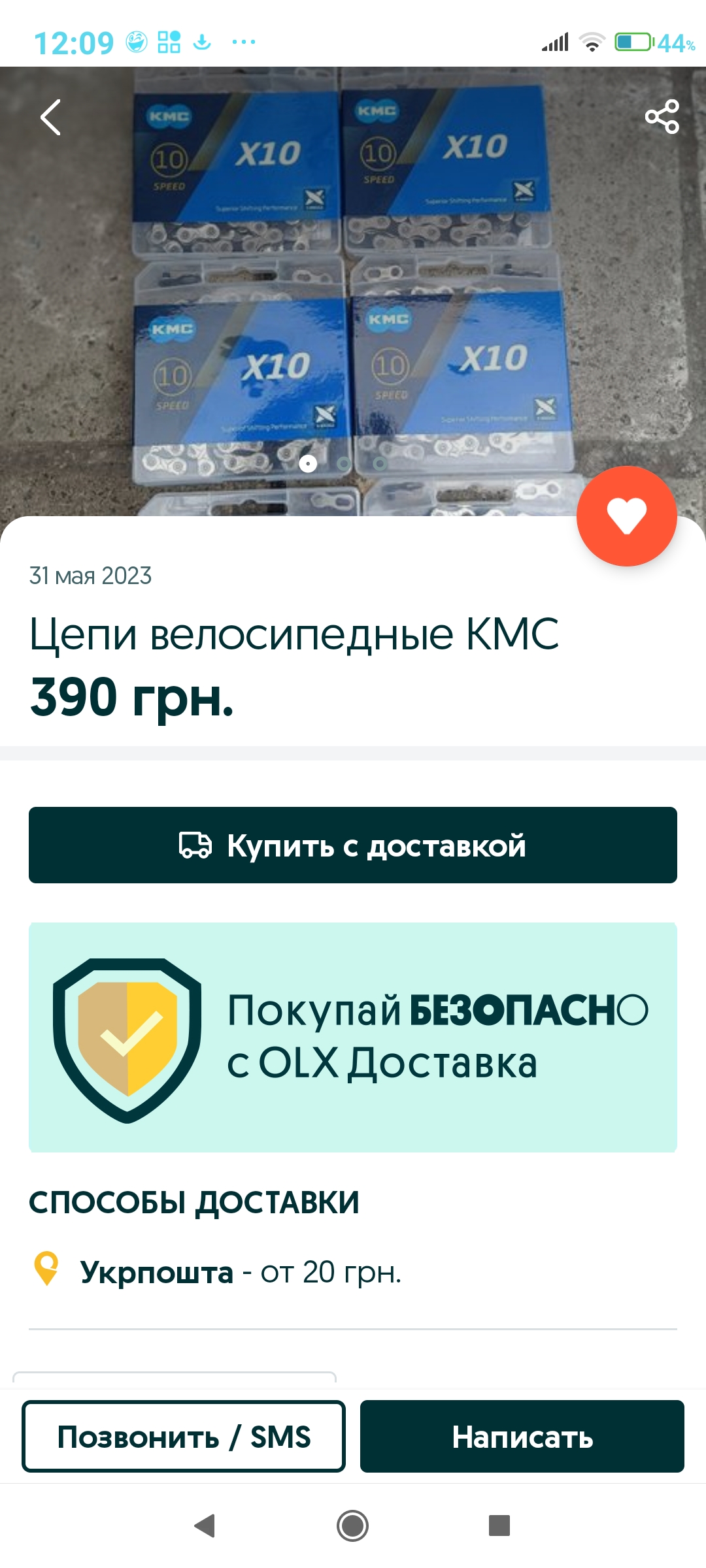The height and width of the screenshot is (1568, 706).
Task: Tap the system home button
Action: point(353,1526)
